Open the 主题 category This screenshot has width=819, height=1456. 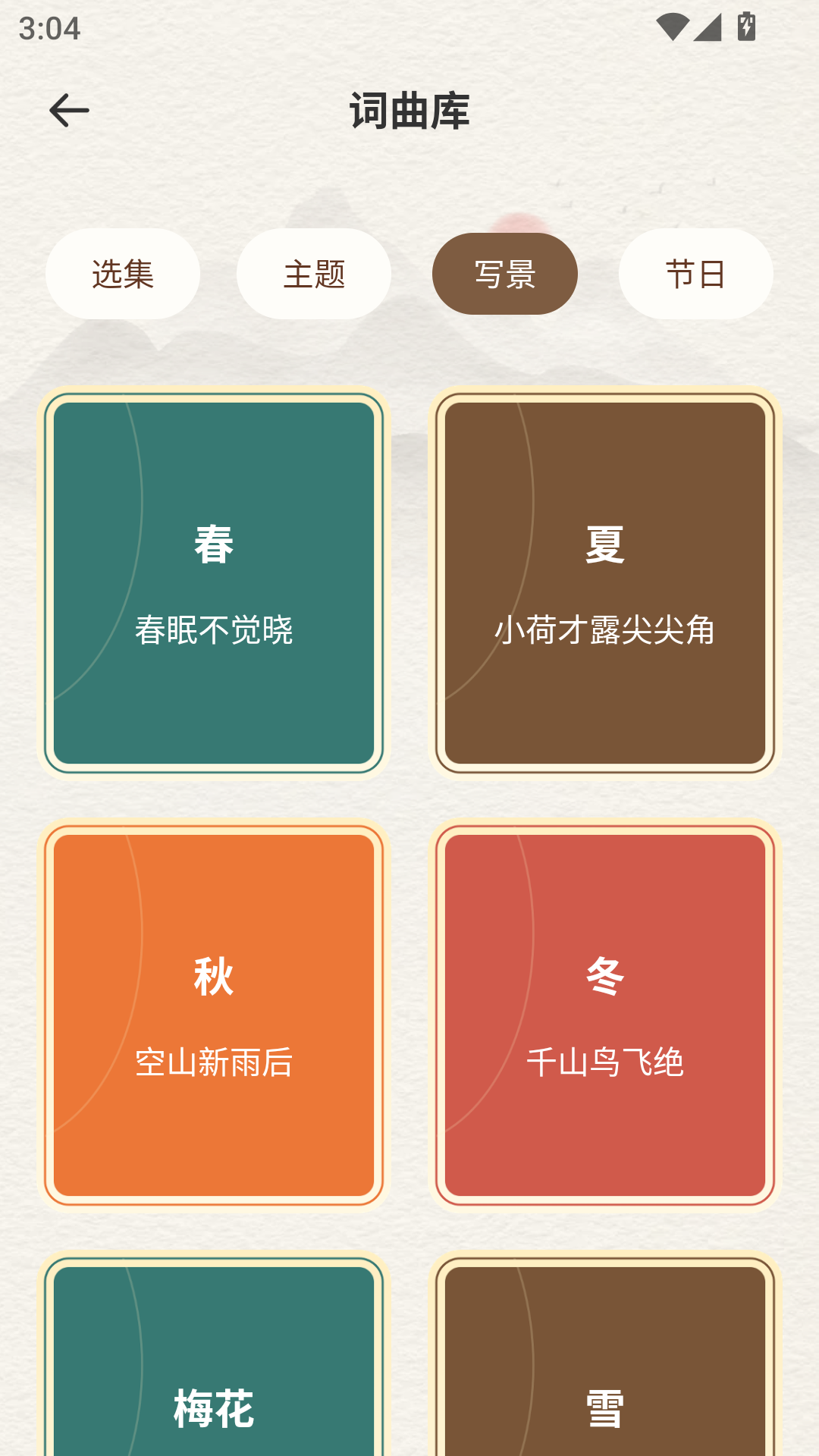pyautogui.click(x=315, y=274)
